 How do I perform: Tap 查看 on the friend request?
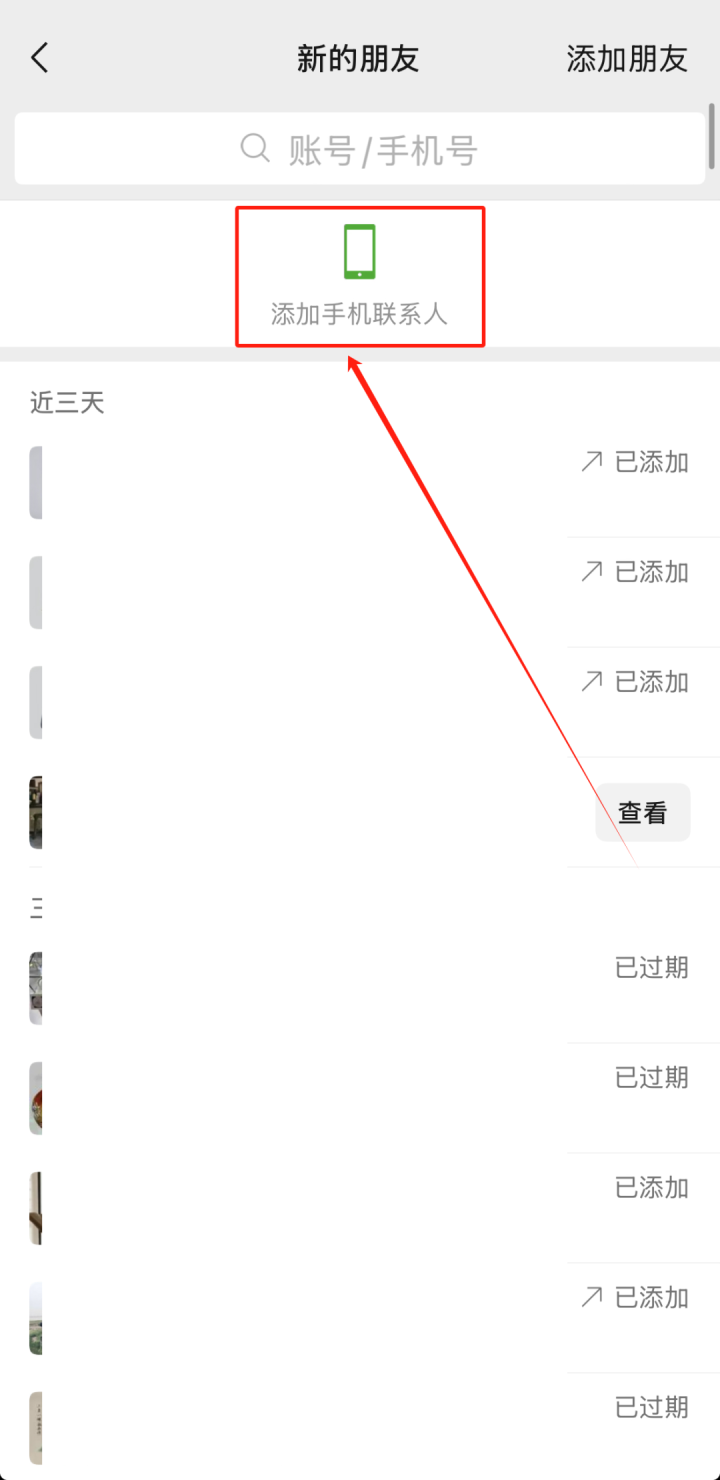pos(642,813)
